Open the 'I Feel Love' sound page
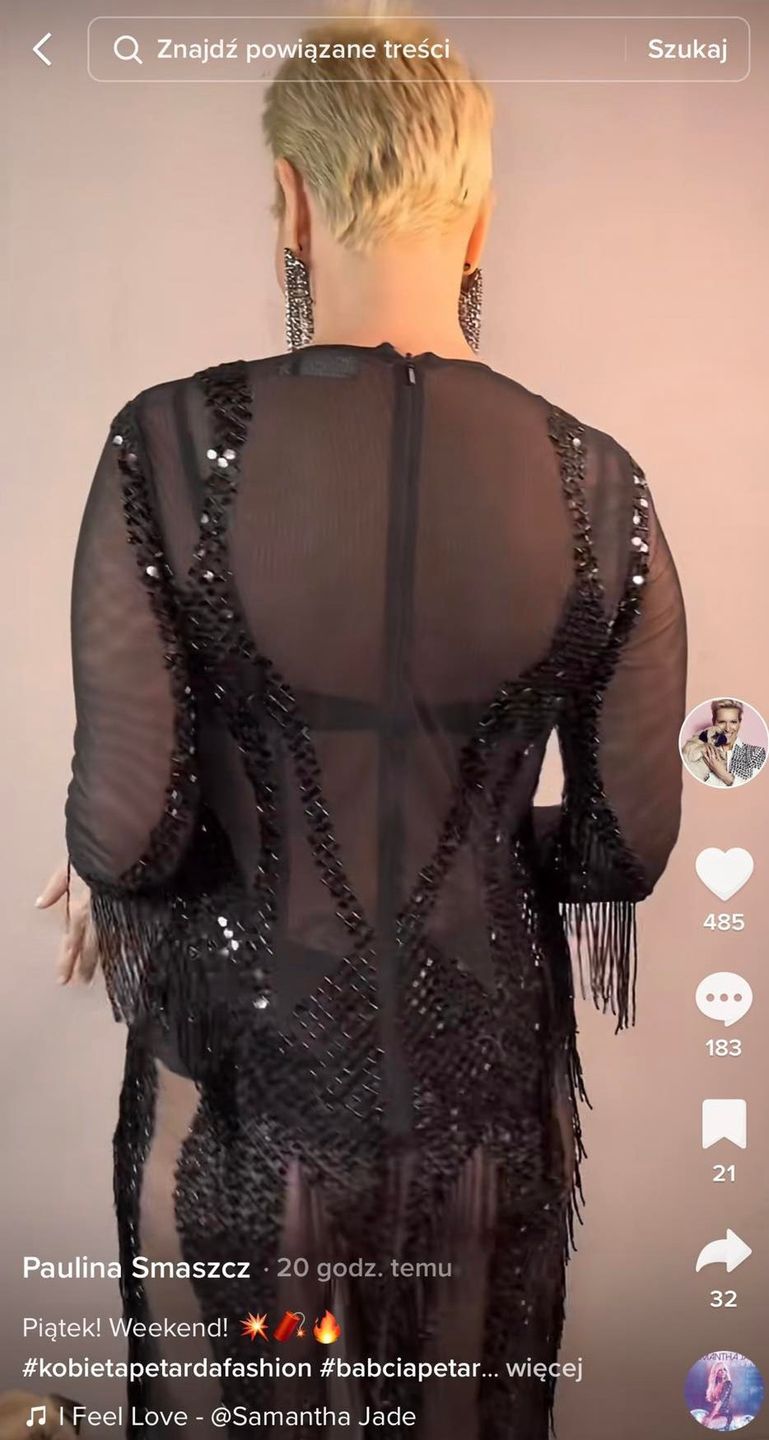The image size is (769, 1440). coord(236,1416)
